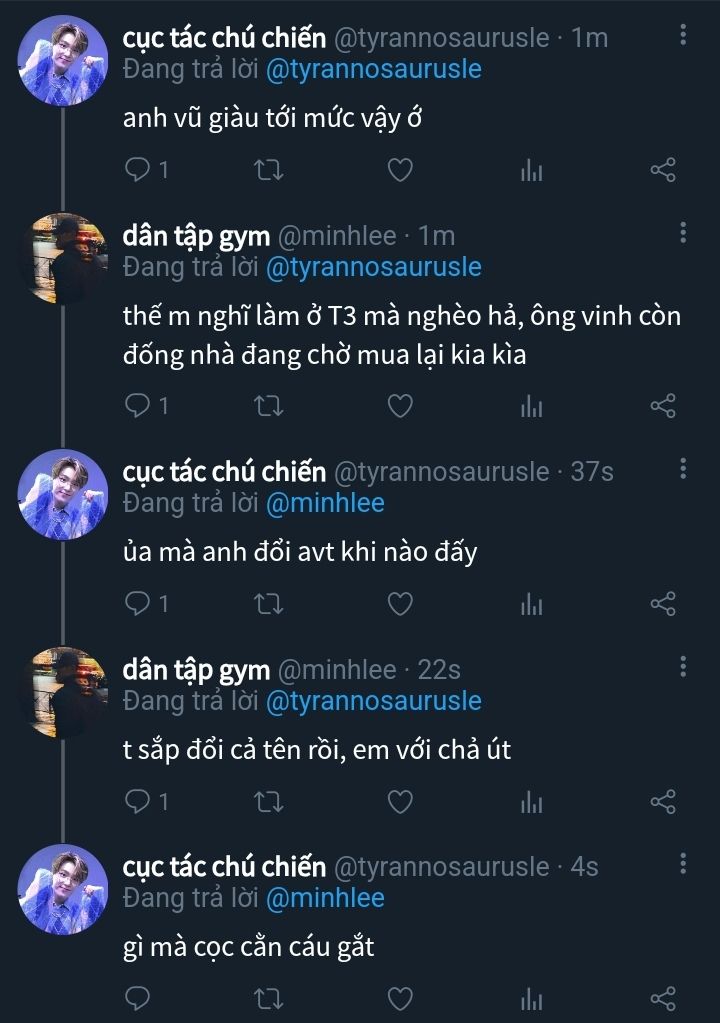Like the tweet "gì mà cọc cằn cáu gắt"
Viewport: 720px width, 1023px height.
pyautogui.click(x=400, y=998)
